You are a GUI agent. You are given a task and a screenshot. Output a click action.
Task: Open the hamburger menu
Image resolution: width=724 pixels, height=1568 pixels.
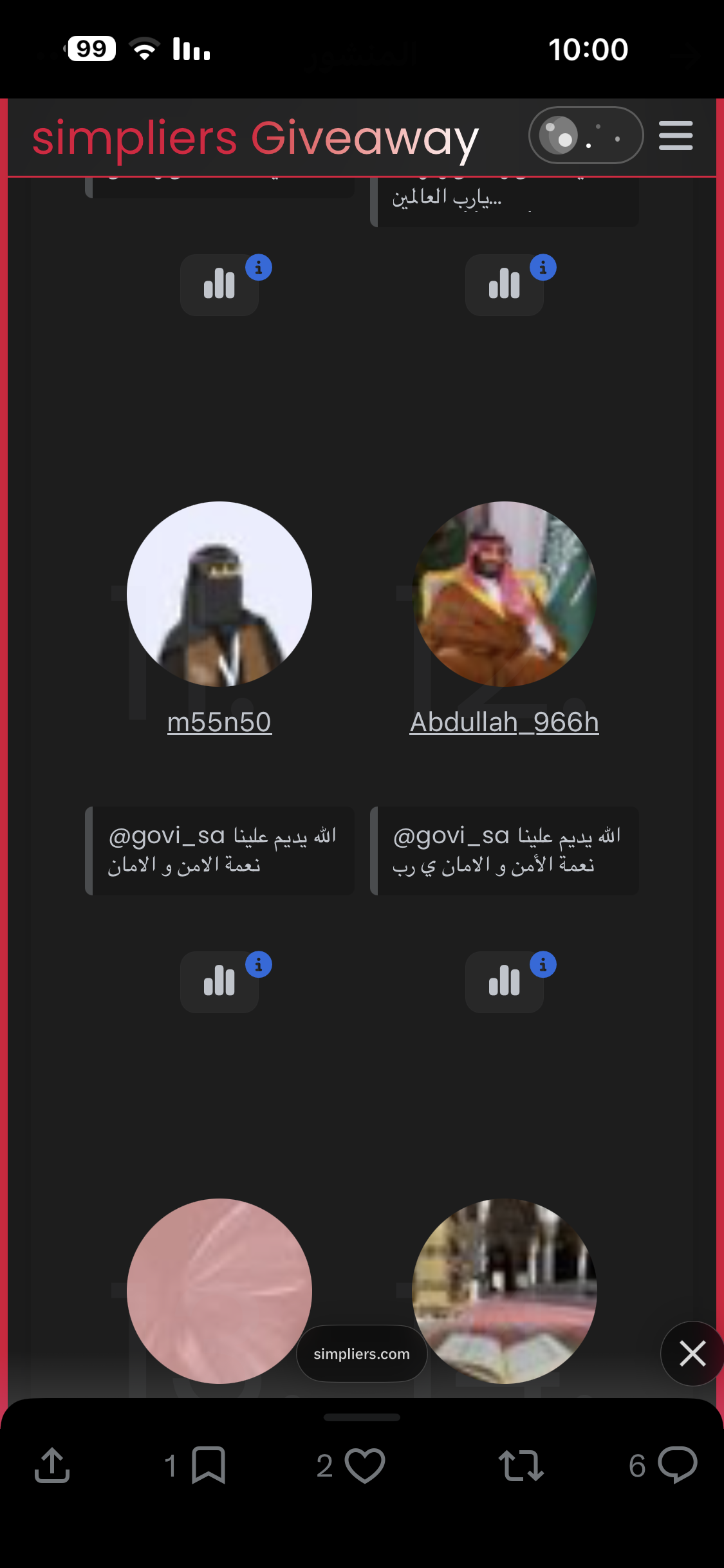pyautogui.click(x=675, y=136)
